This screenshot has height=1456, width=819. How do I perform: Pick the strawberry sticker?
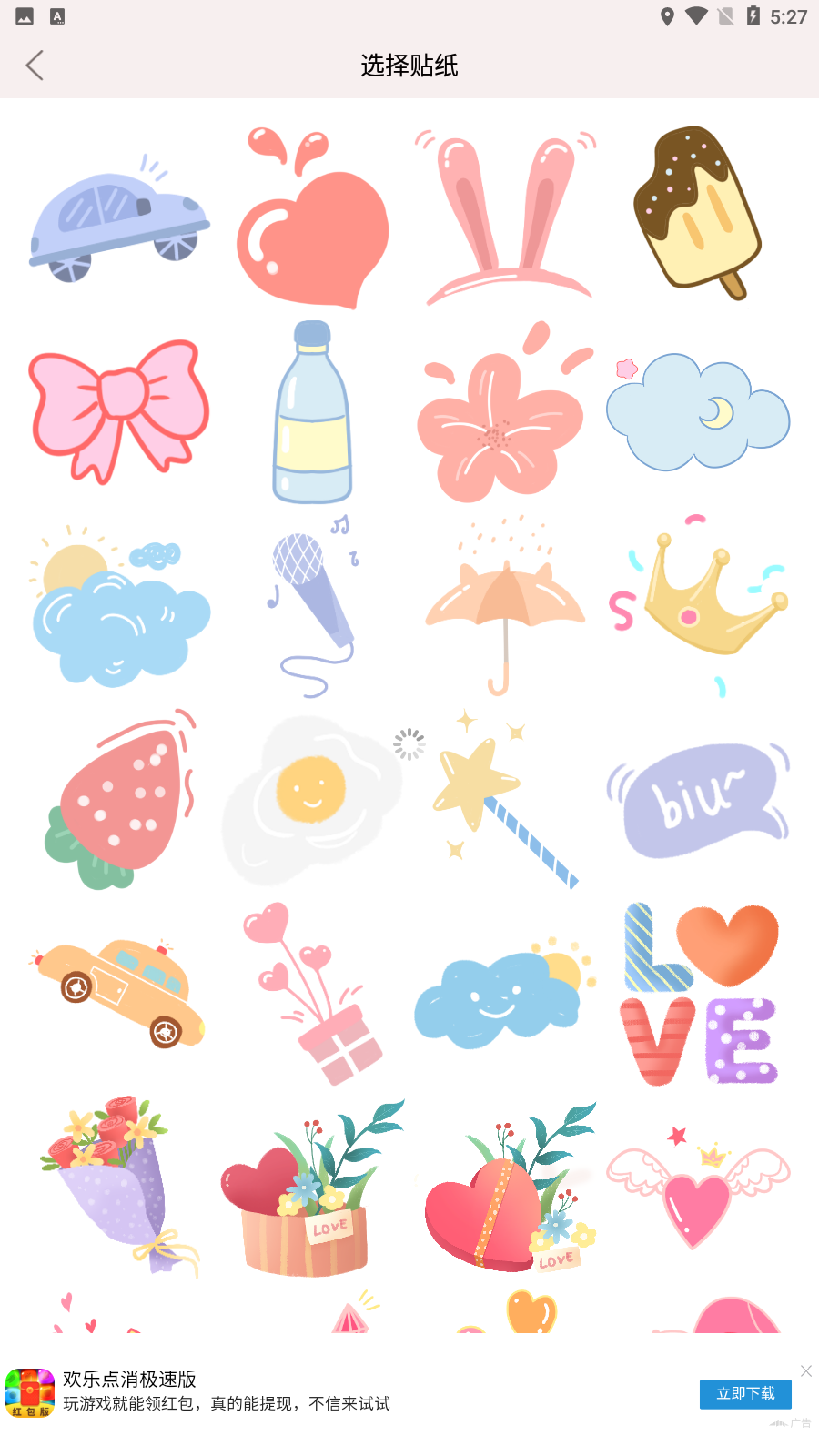(x=119, y=801)
